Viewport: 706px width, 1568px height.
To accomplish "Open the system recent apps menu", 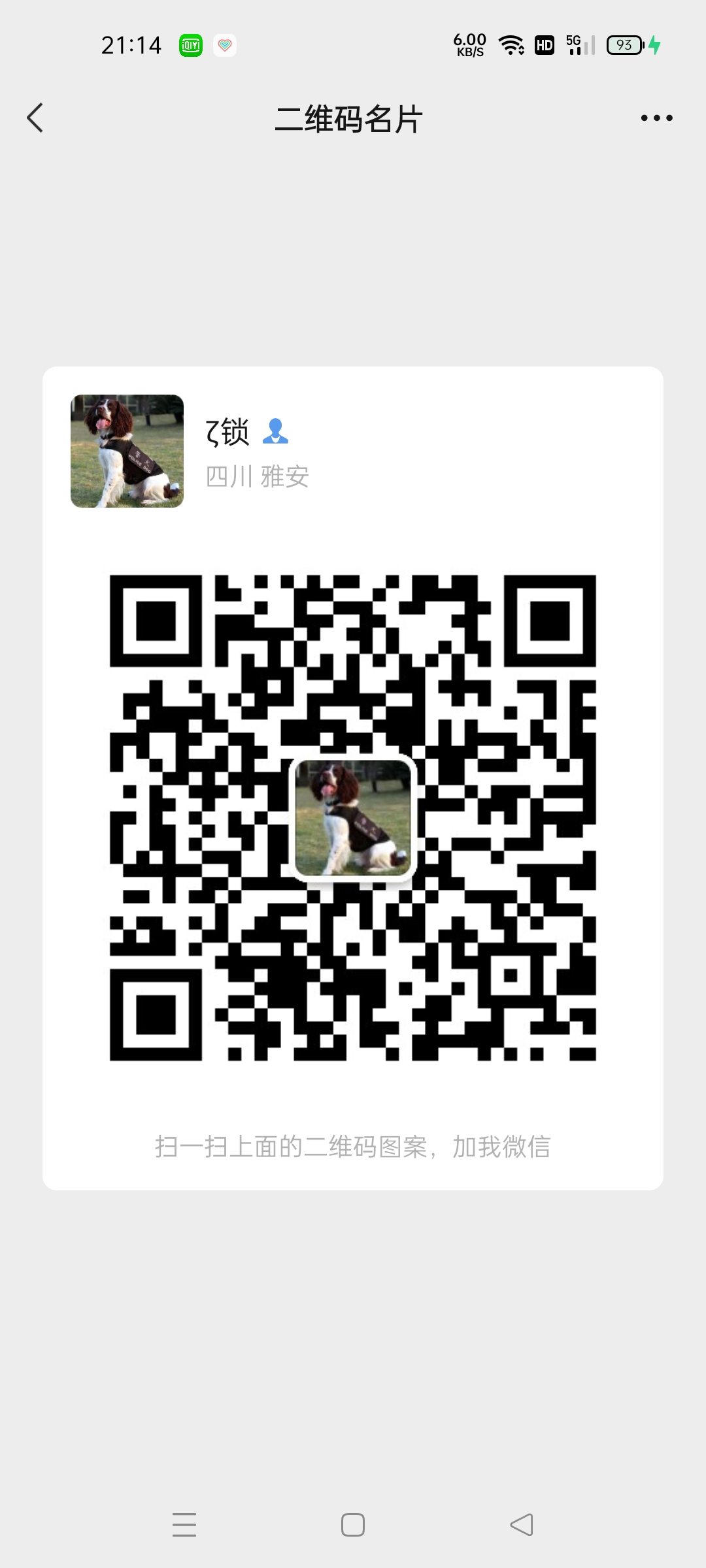I will [184, 1525].
